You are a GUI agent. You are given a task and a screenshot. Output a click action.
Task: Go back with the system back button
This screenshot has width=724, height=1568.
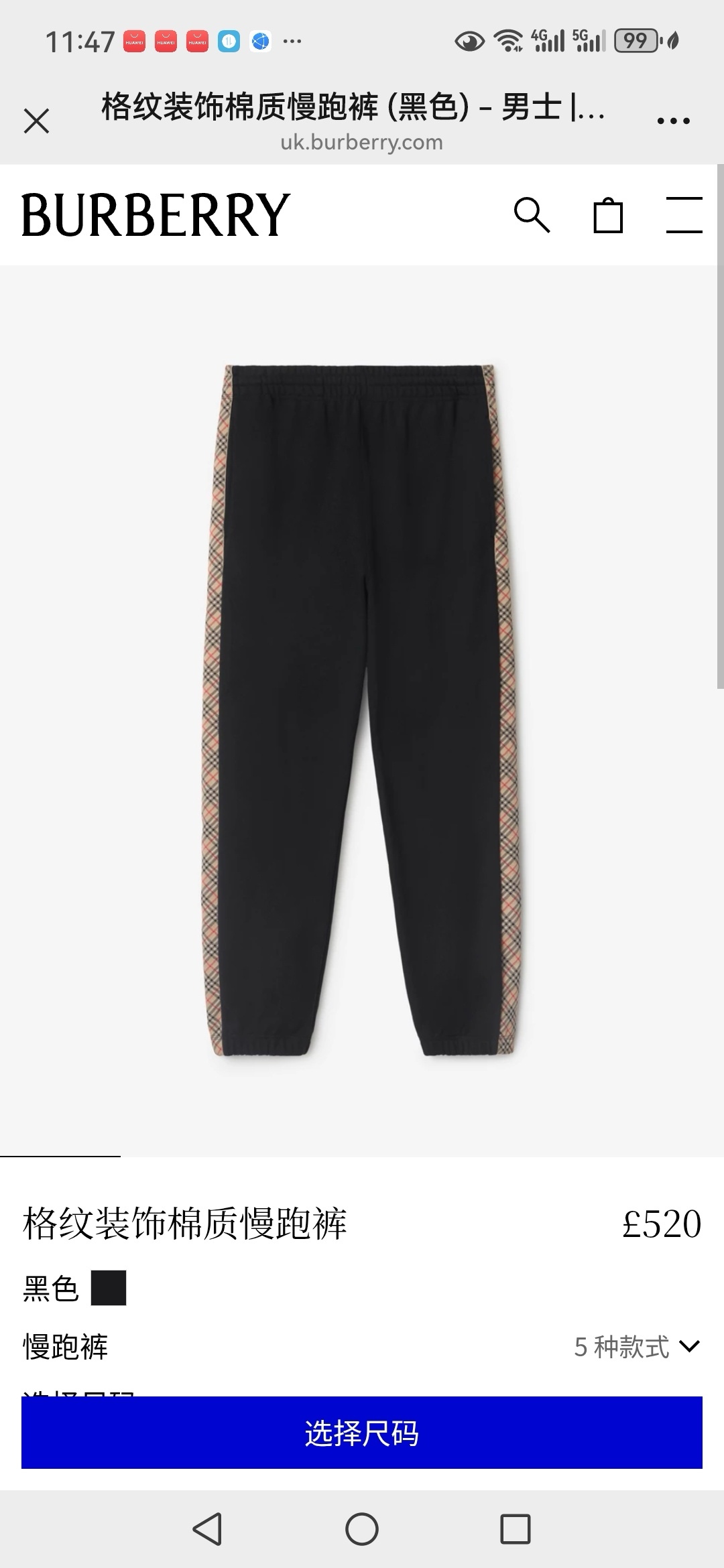(207, 1529)
